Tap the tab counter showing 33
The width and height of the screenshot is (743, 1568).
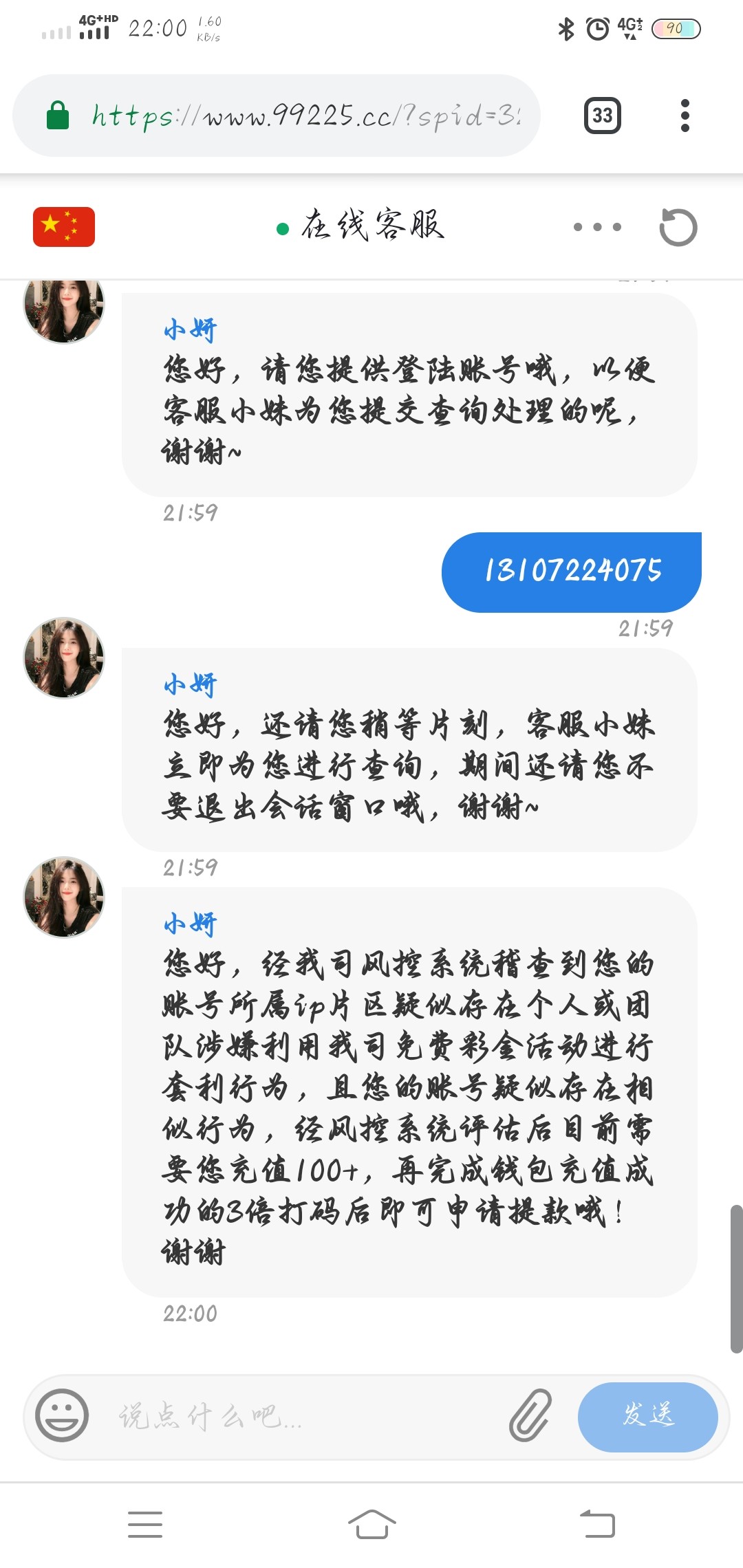pyautogui.click(x=601, y=114)
